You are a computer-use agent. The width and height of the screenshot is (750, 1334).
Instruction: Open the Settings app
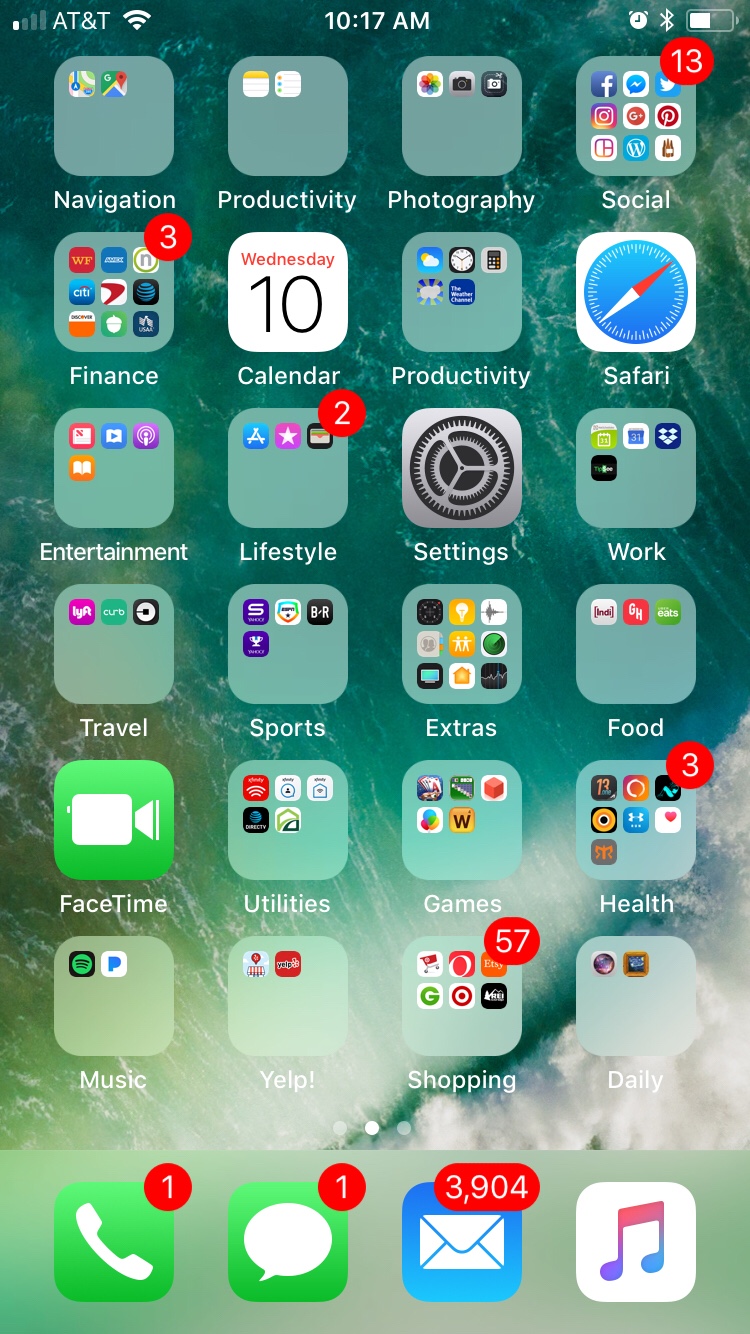[x=461, y=468]
